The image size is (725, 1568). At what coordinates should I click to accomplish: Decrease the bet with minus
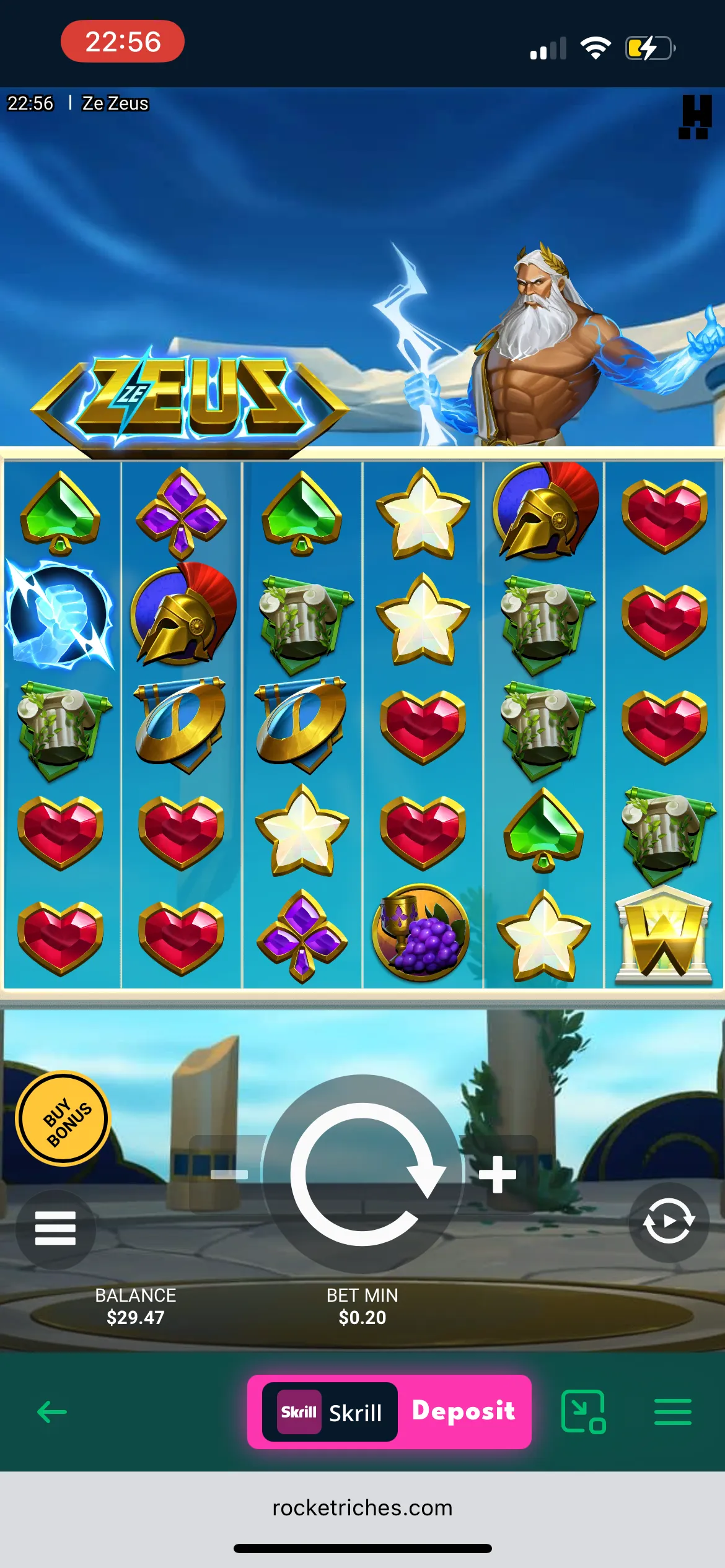229,1174
